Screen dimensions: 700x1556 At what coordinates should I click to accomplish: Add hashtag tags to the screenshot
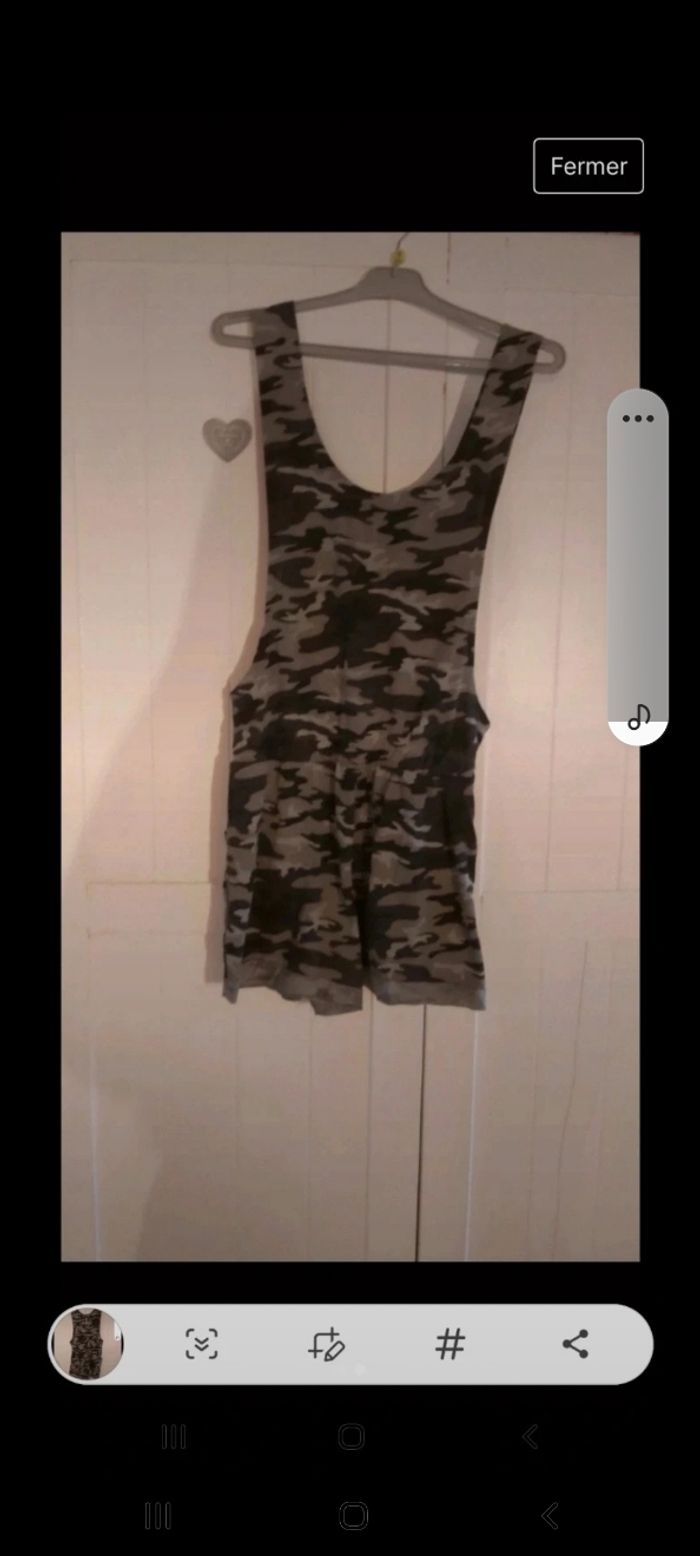(450, 1344)
